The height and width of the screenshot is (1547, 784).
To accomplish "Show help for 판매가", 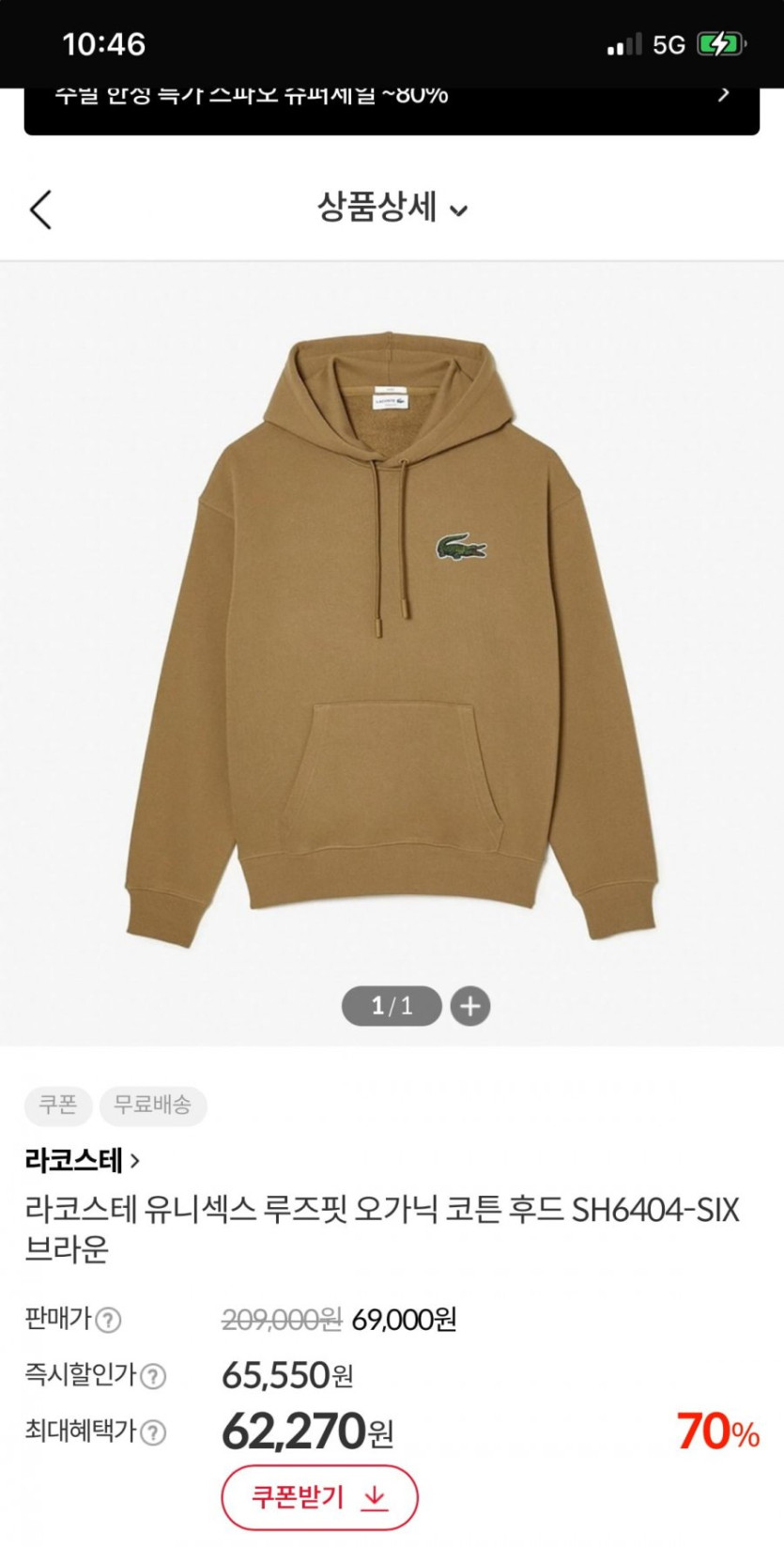I will (x=109, y=1321).
